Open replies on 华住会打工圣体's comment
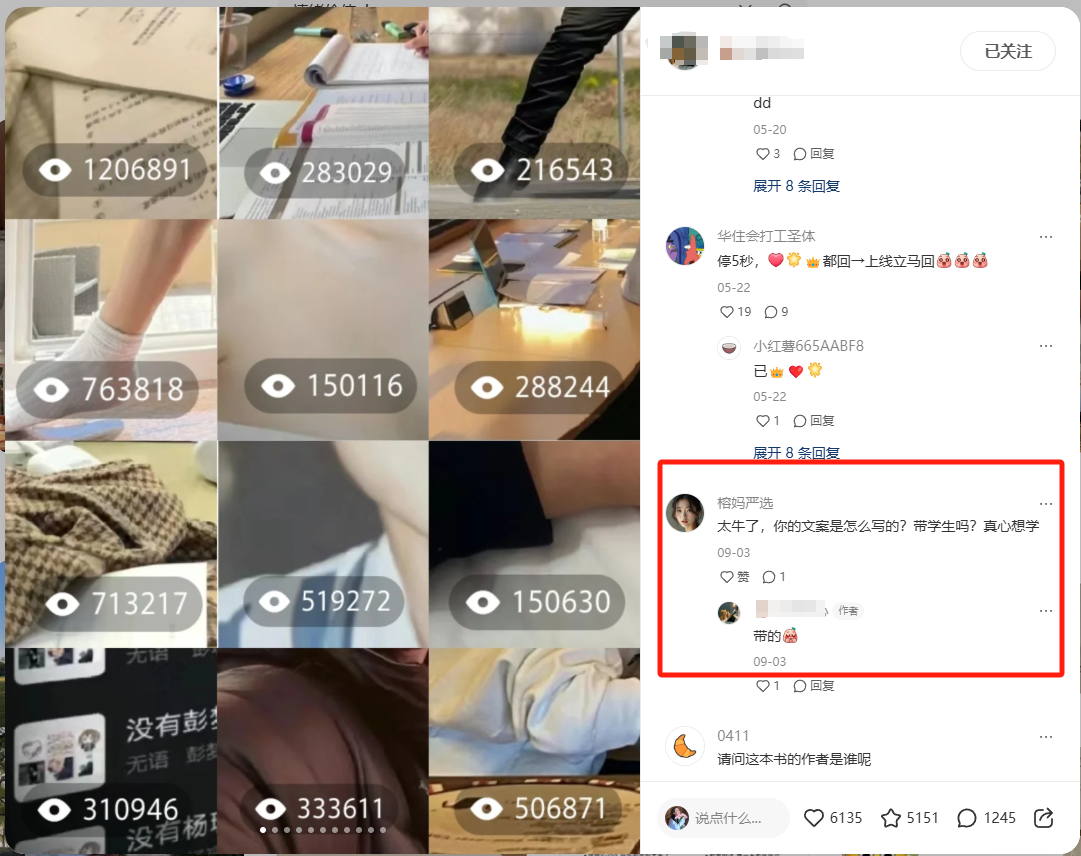The image size is (1081, 856). pos(775,312)
